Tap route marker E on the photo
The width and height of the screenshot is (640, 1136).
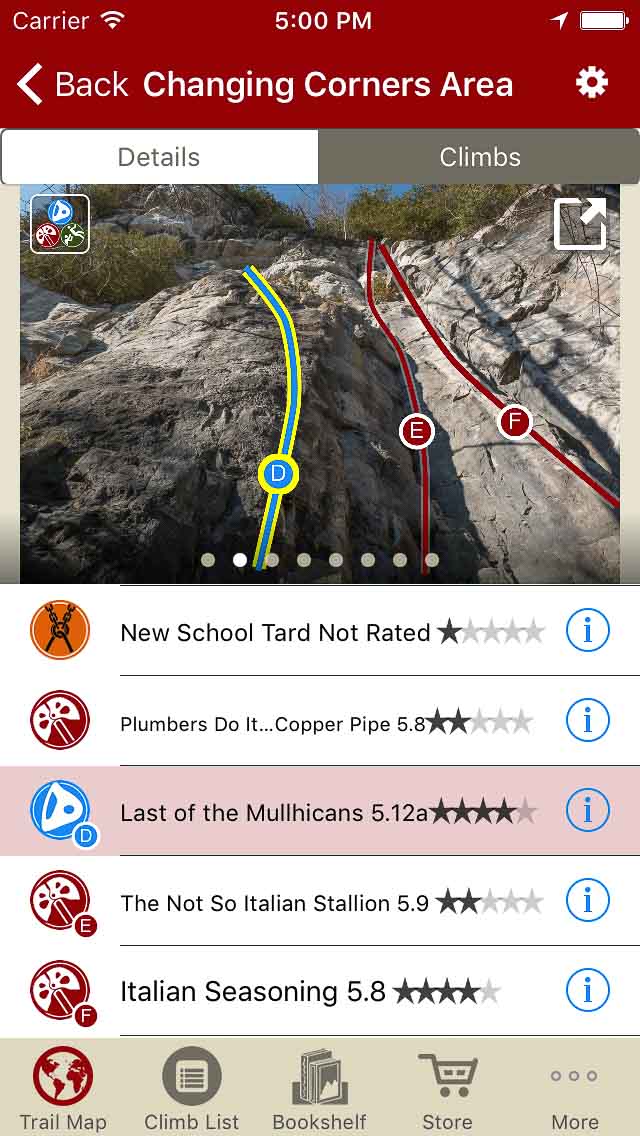tap(416, 432)
